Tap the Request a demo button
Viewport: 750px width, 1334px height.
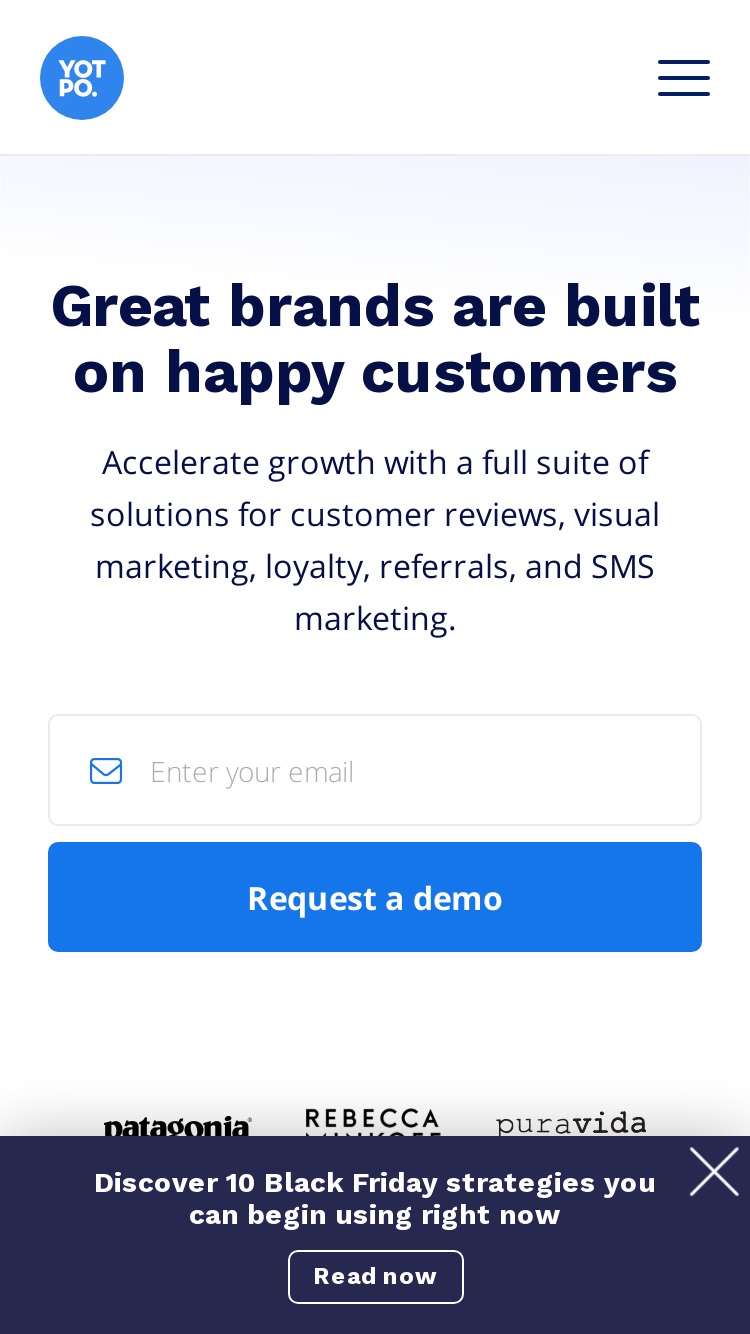[x=375, y=897]
